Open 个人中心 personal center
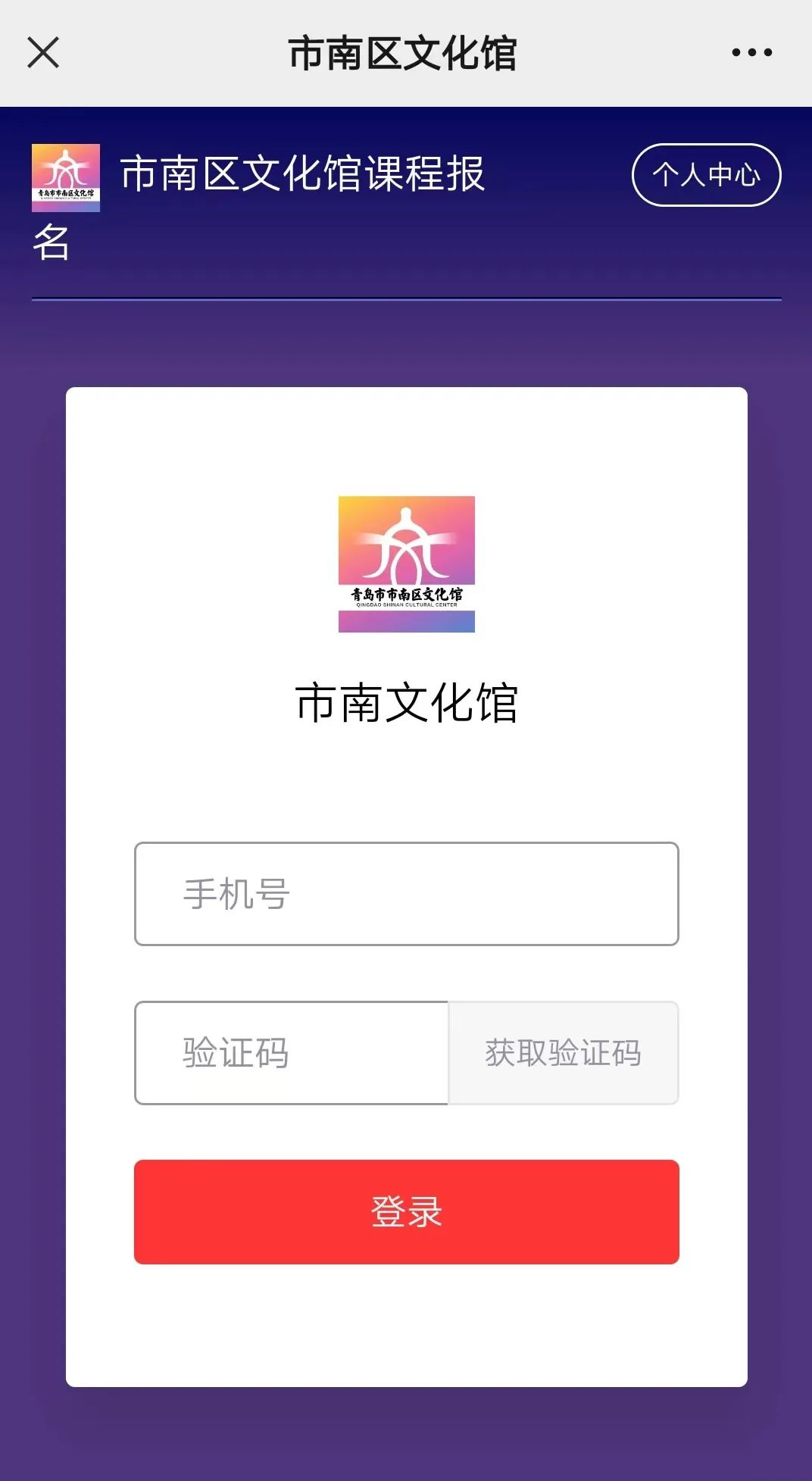 (706, 175)
